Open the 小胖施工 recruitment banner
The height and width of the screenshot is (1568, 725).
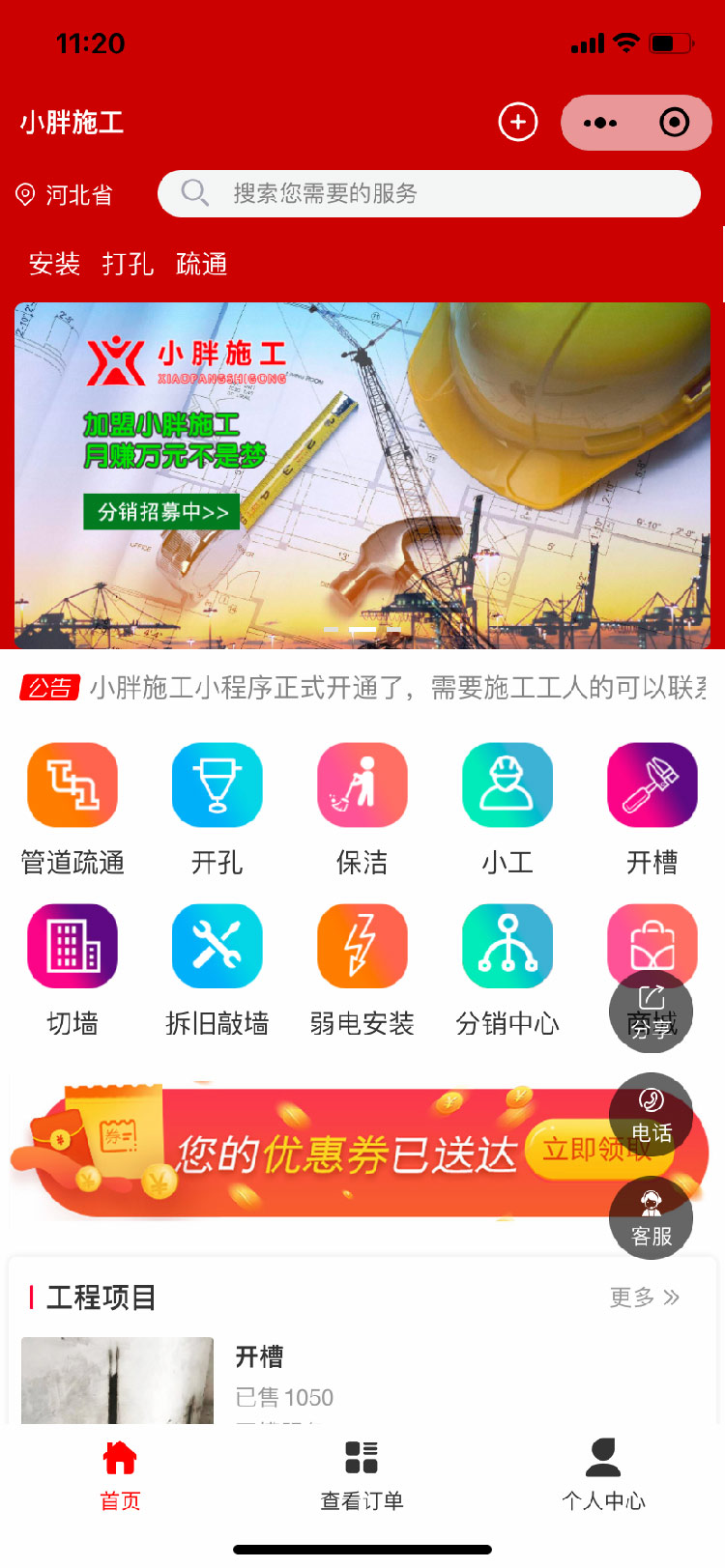[x=362, y=475]
